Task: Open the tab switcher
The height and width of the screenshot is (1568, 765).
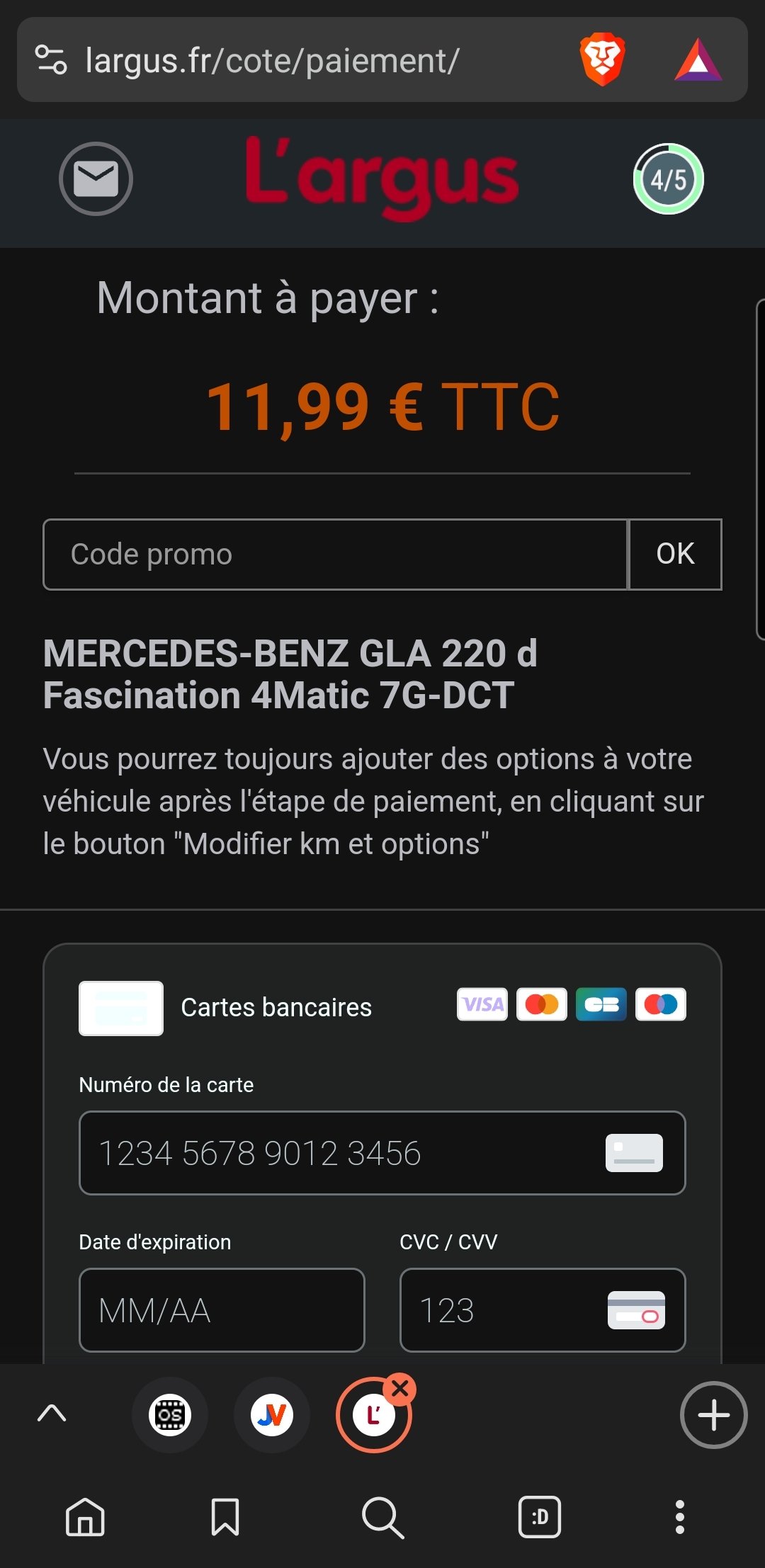Action: (x=540, y=1517)
